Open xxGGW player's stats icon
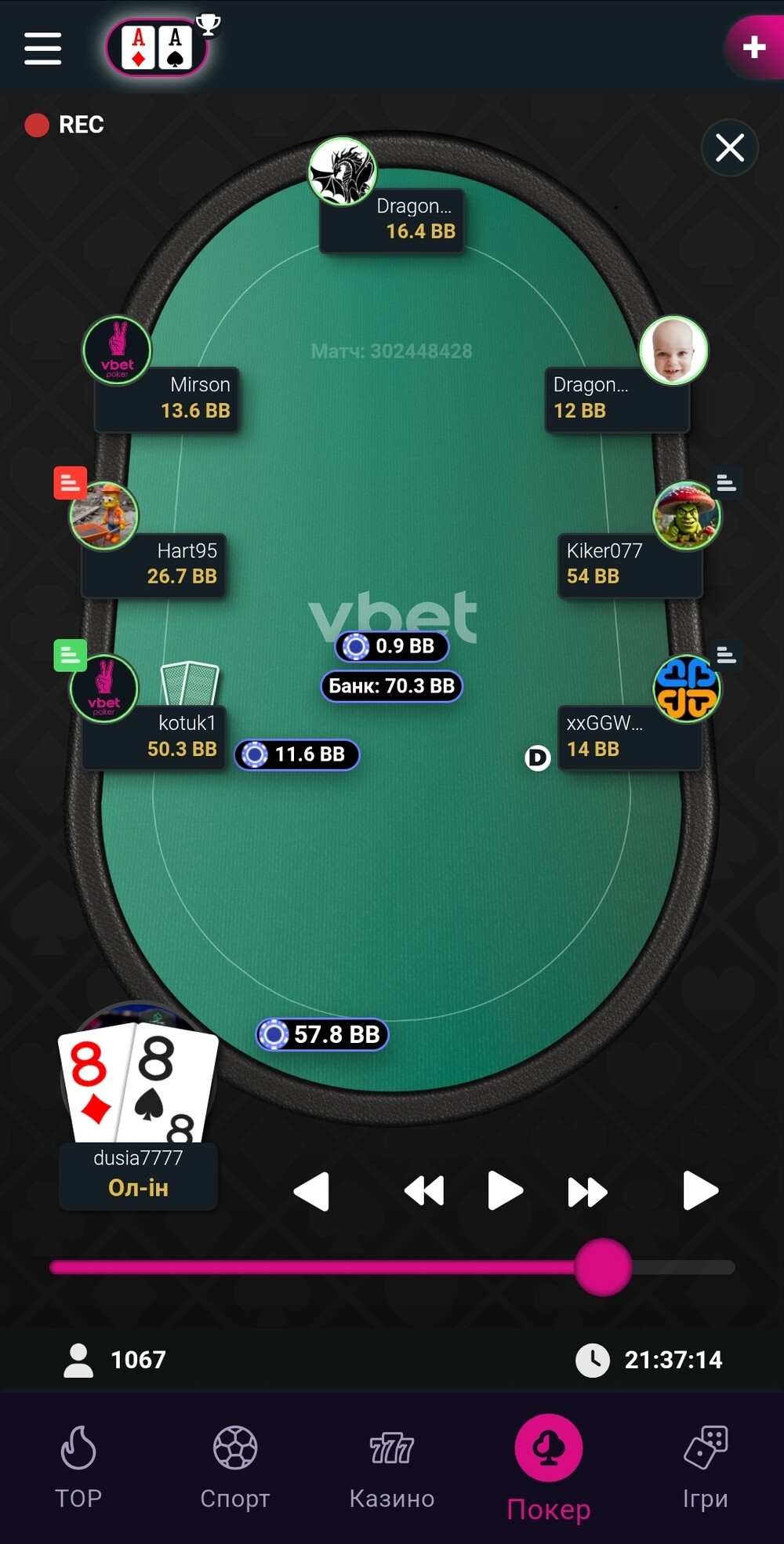 click(726, 656)
